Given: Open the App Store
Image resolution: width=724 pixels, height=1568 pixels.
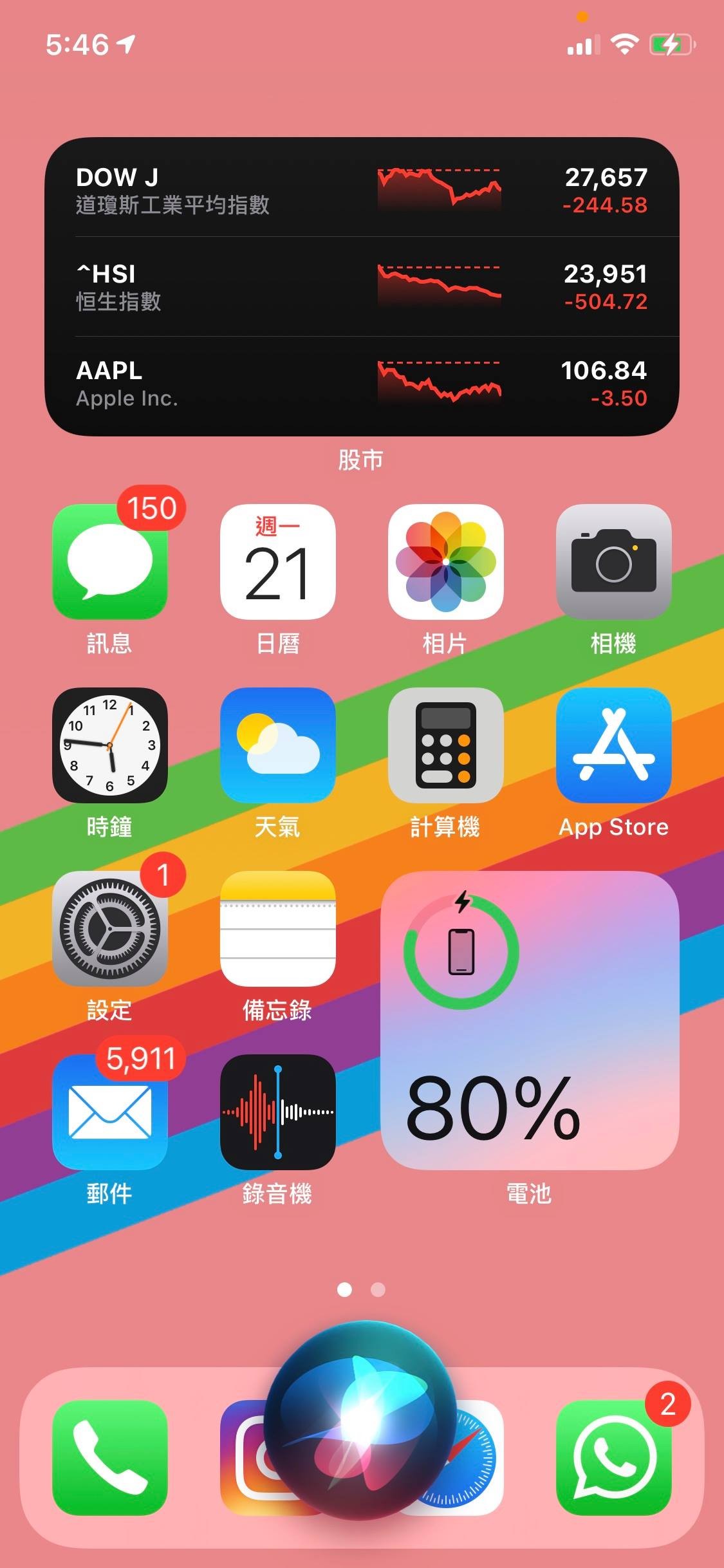Looking at the screenshot, I should (613, 745).
